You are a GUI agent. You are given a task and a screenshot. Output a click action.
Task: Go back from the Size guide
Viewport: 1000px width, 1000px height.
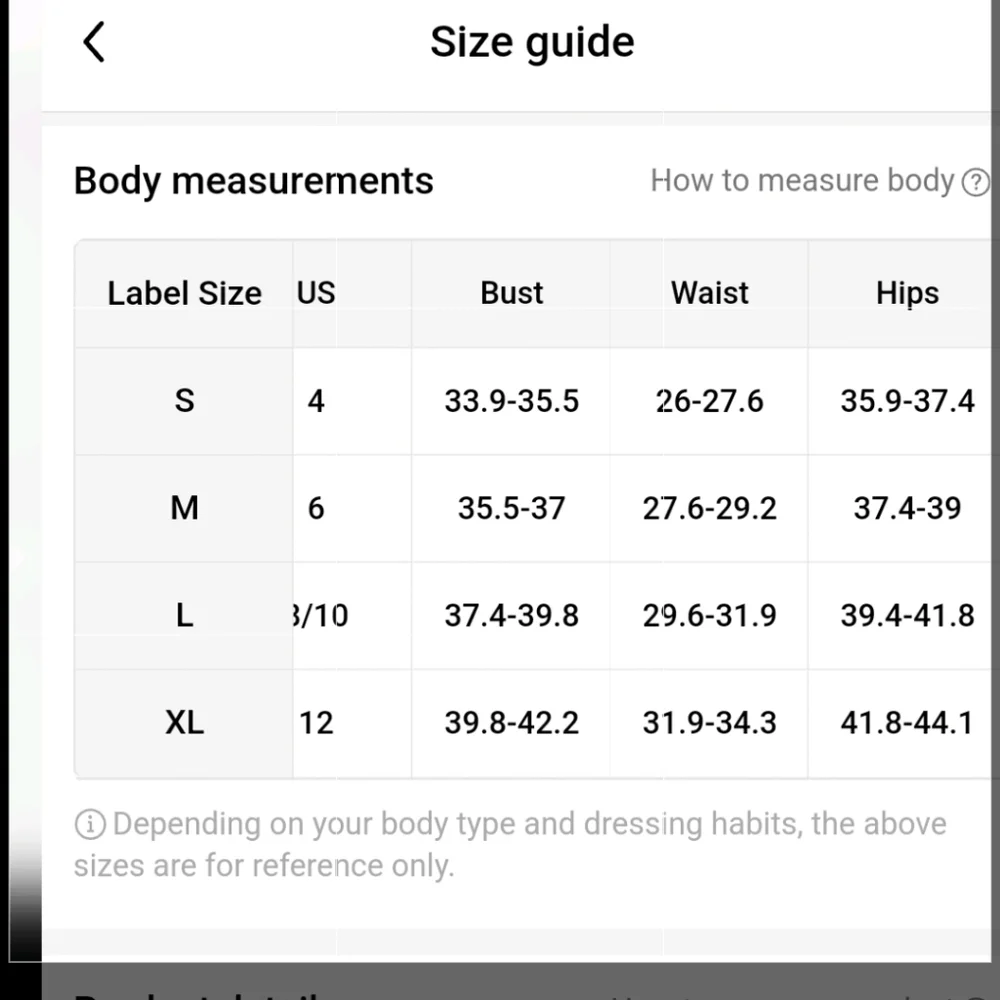pos(94,42)
